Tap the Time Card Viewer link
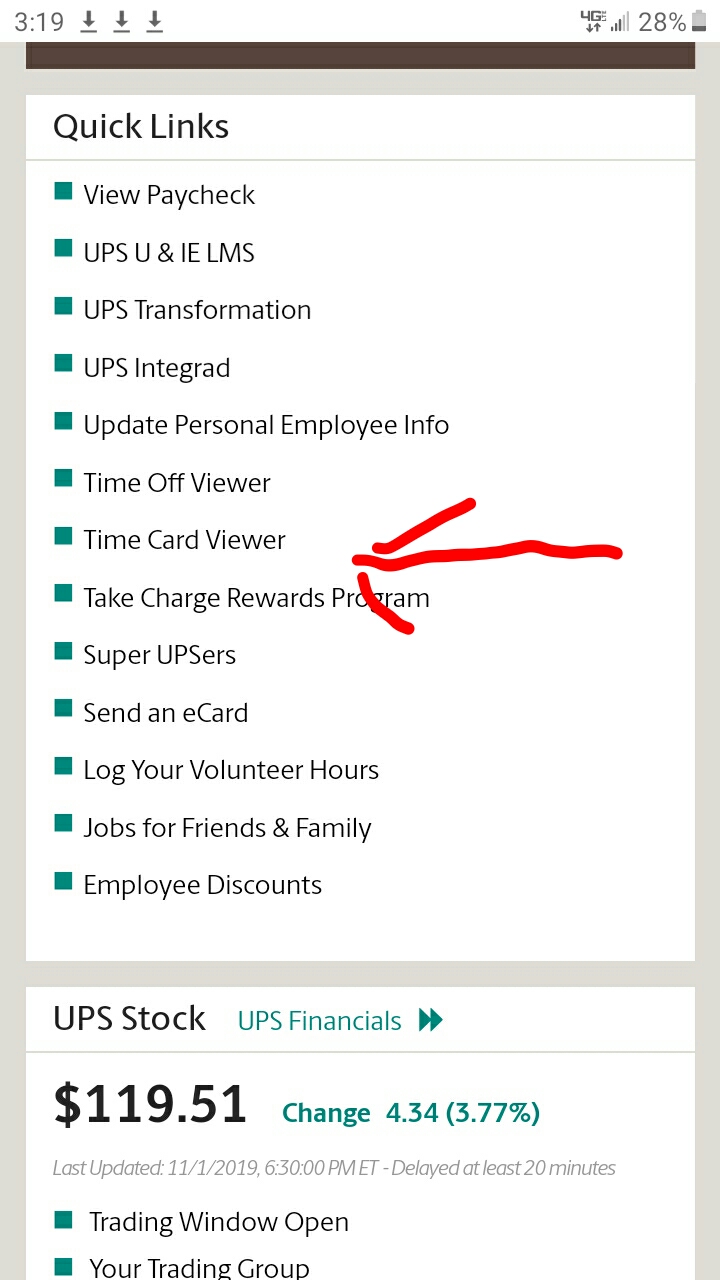 point(185,540)
